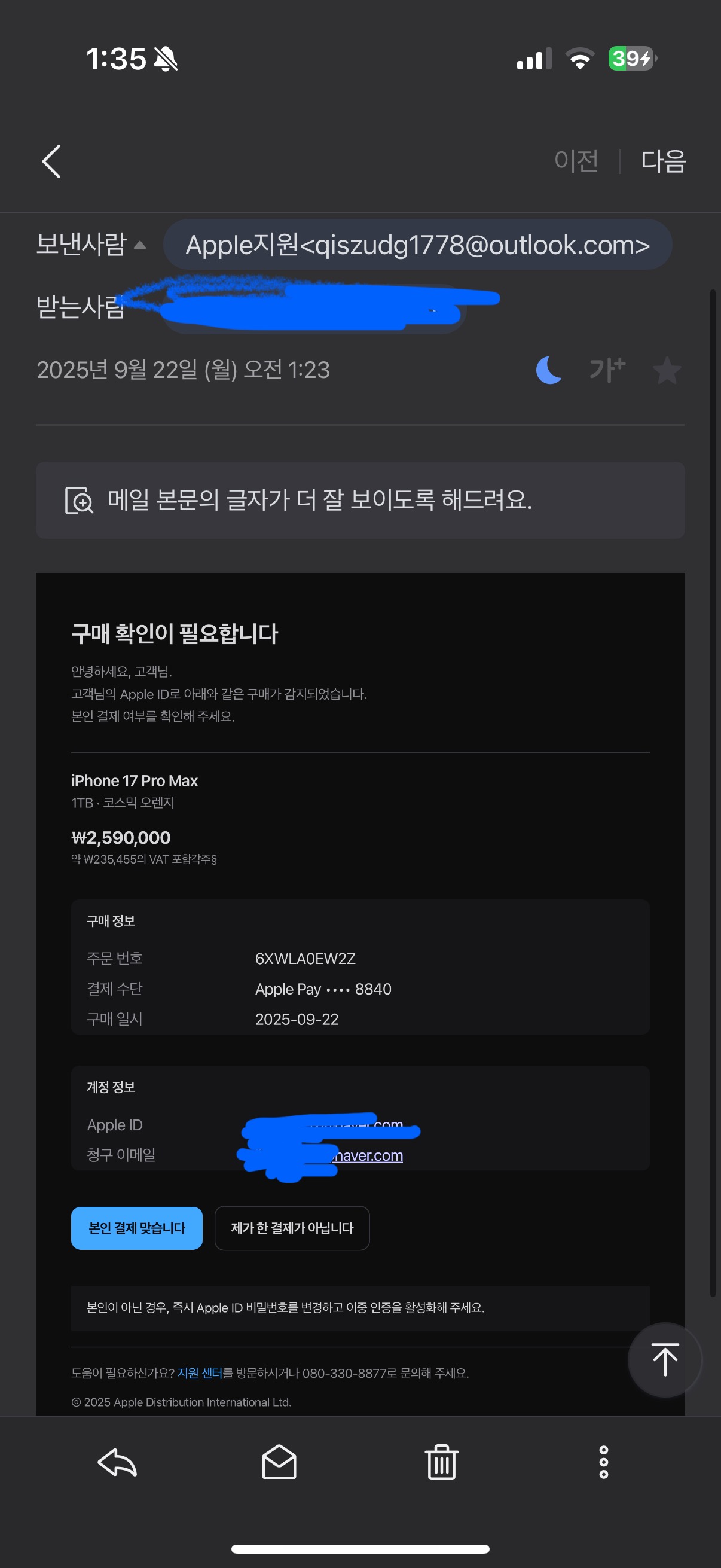Increase text size with 가+ icon
This screenshot has height=1568, width=721.
pos(607,370)
